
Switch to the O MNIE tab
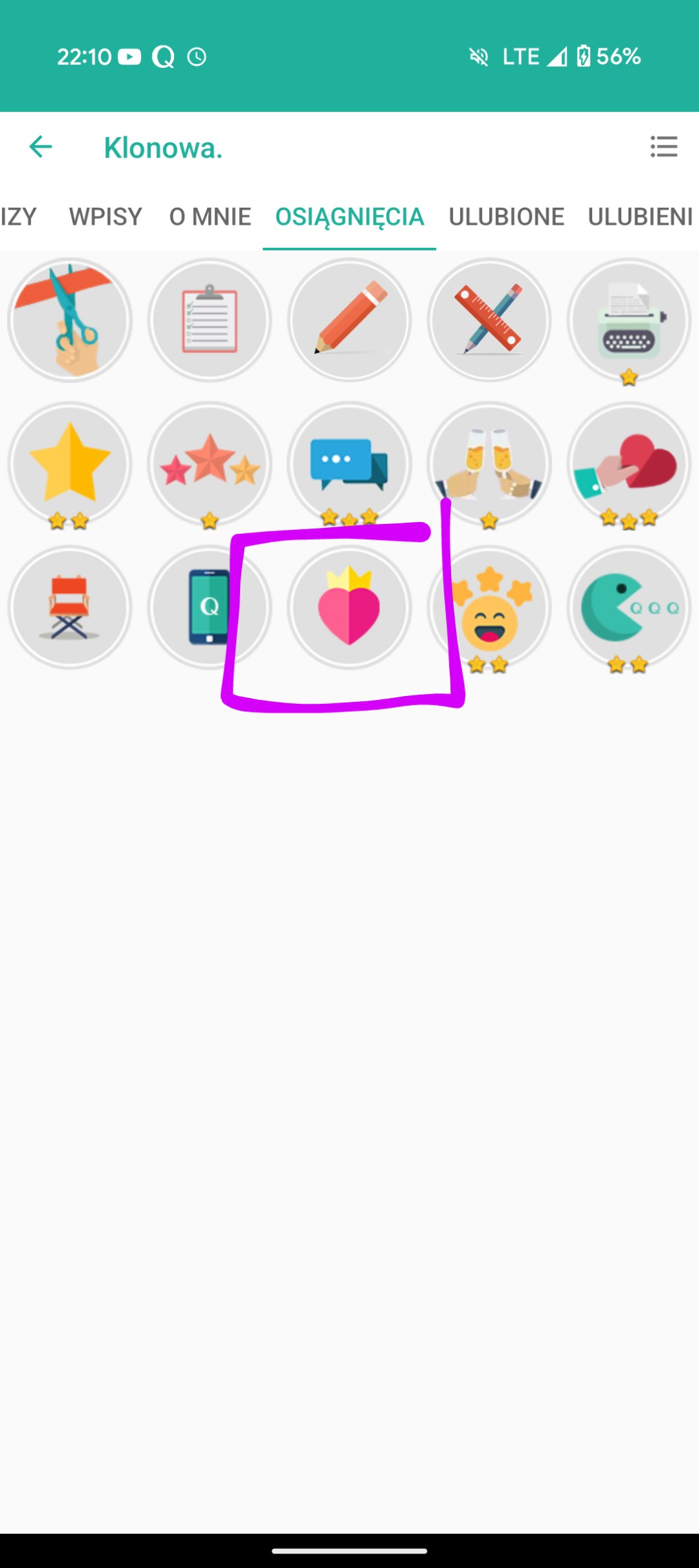click(210, 217)
